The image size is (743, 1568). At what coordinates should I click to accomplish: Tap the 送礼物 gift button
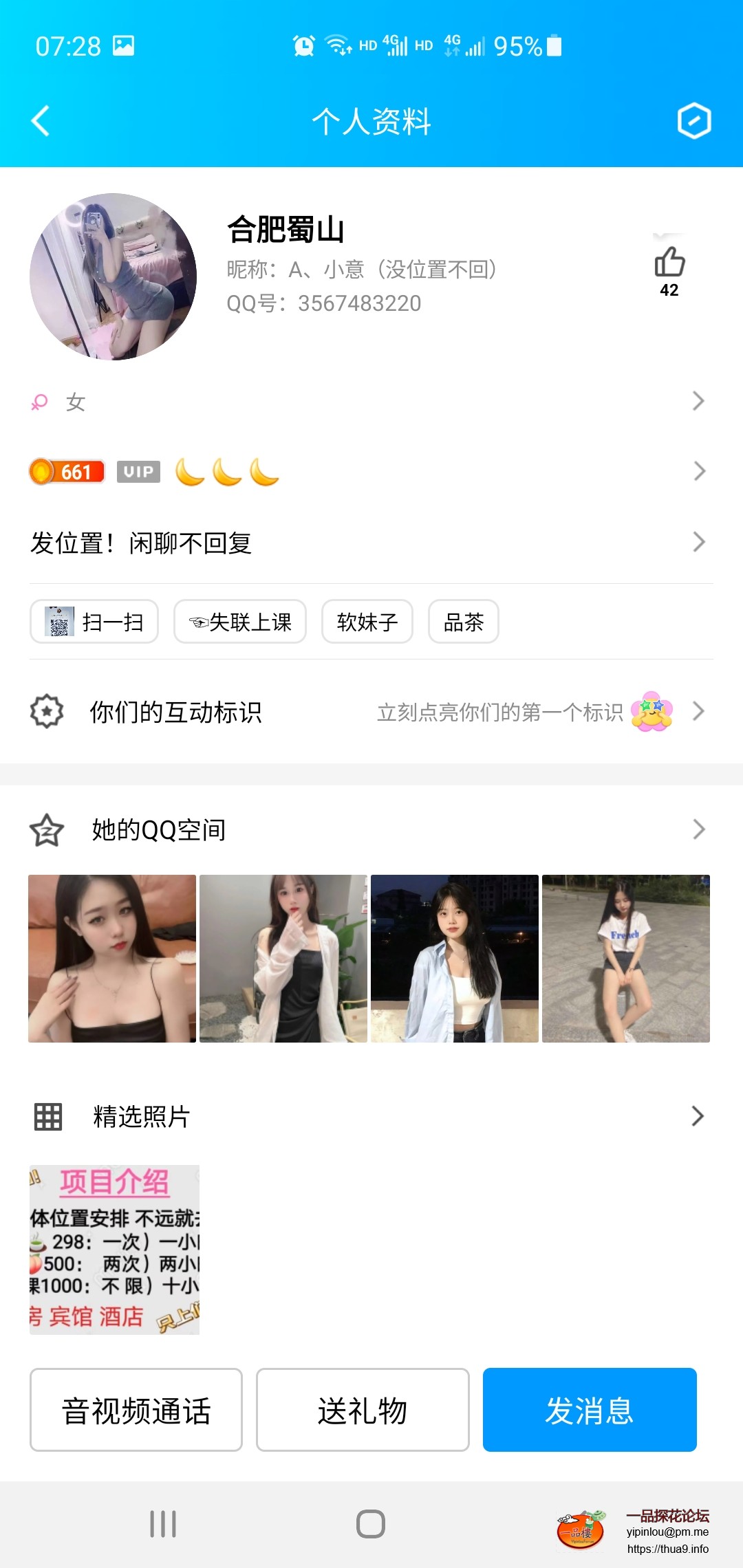tap(362, 1411)
